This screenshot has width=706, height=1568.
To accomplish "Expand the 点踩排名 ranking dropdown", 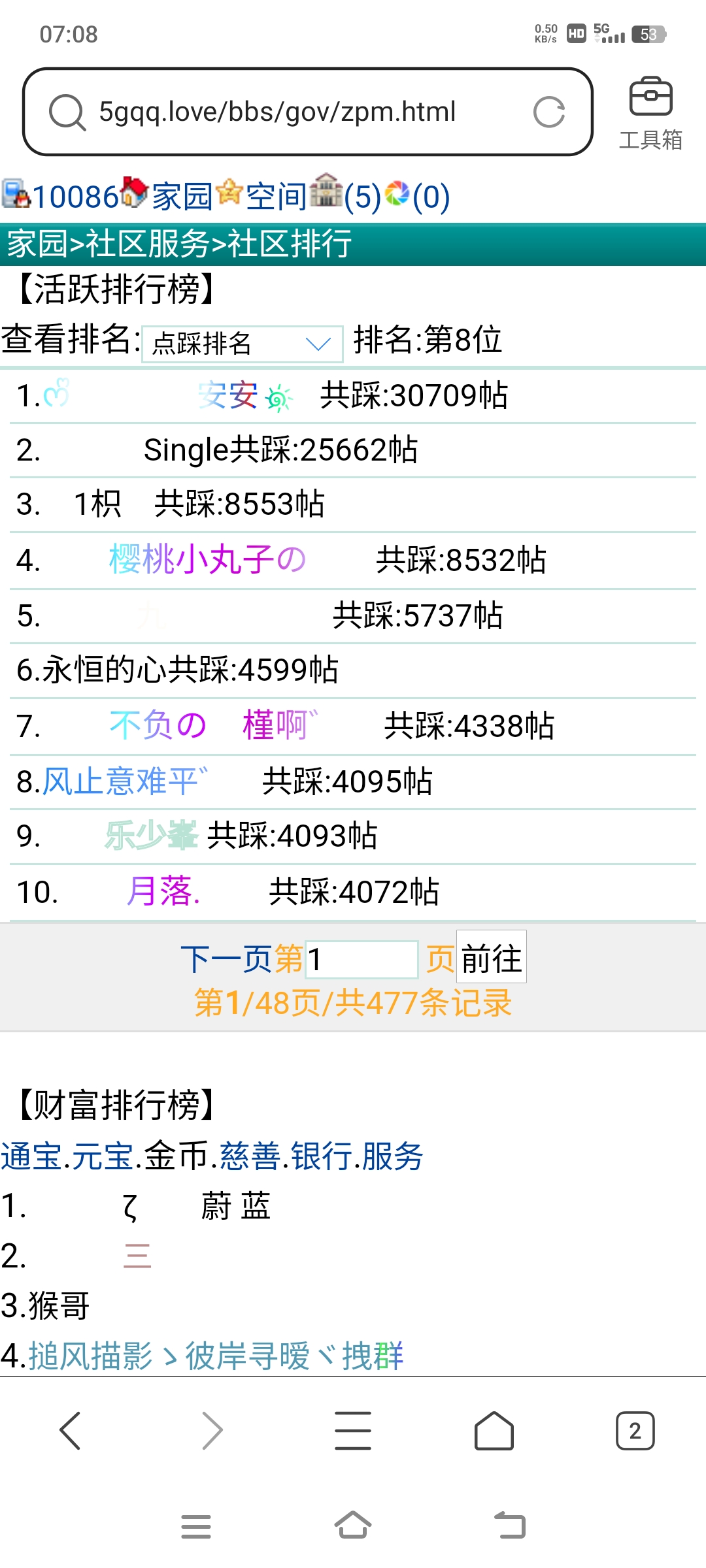I will tap(242, 344).
